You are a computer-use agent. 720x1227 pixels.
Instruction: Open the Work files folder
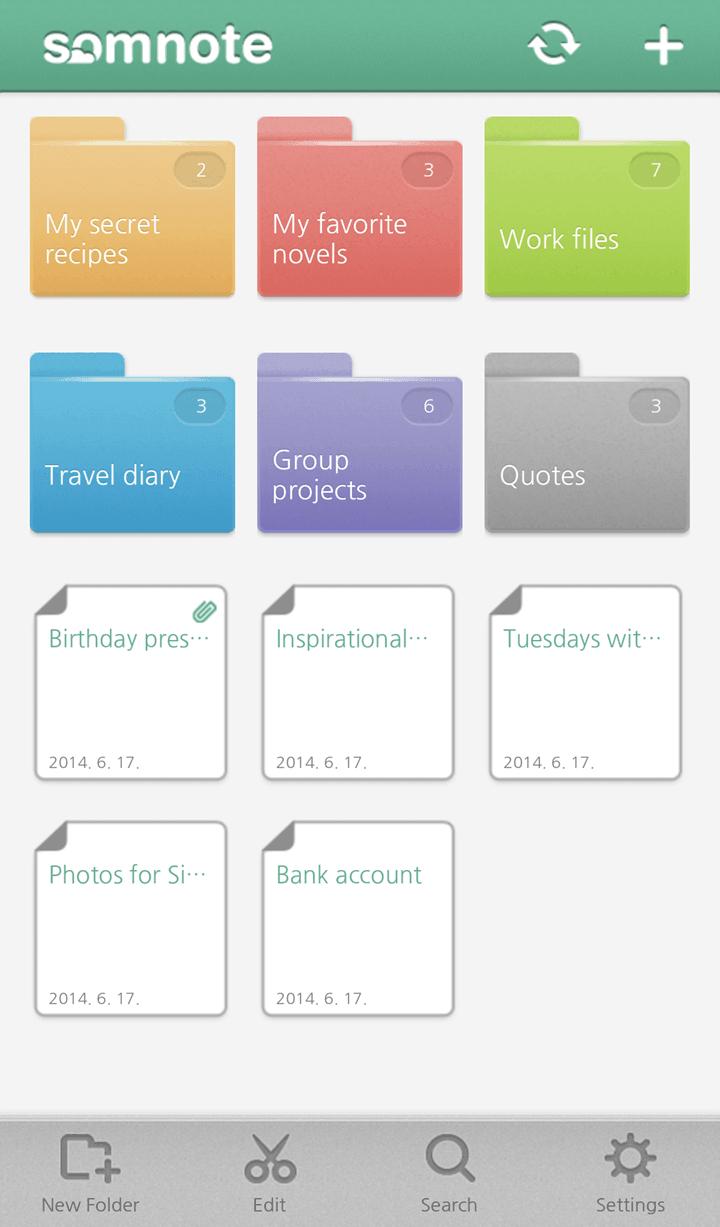587,215
